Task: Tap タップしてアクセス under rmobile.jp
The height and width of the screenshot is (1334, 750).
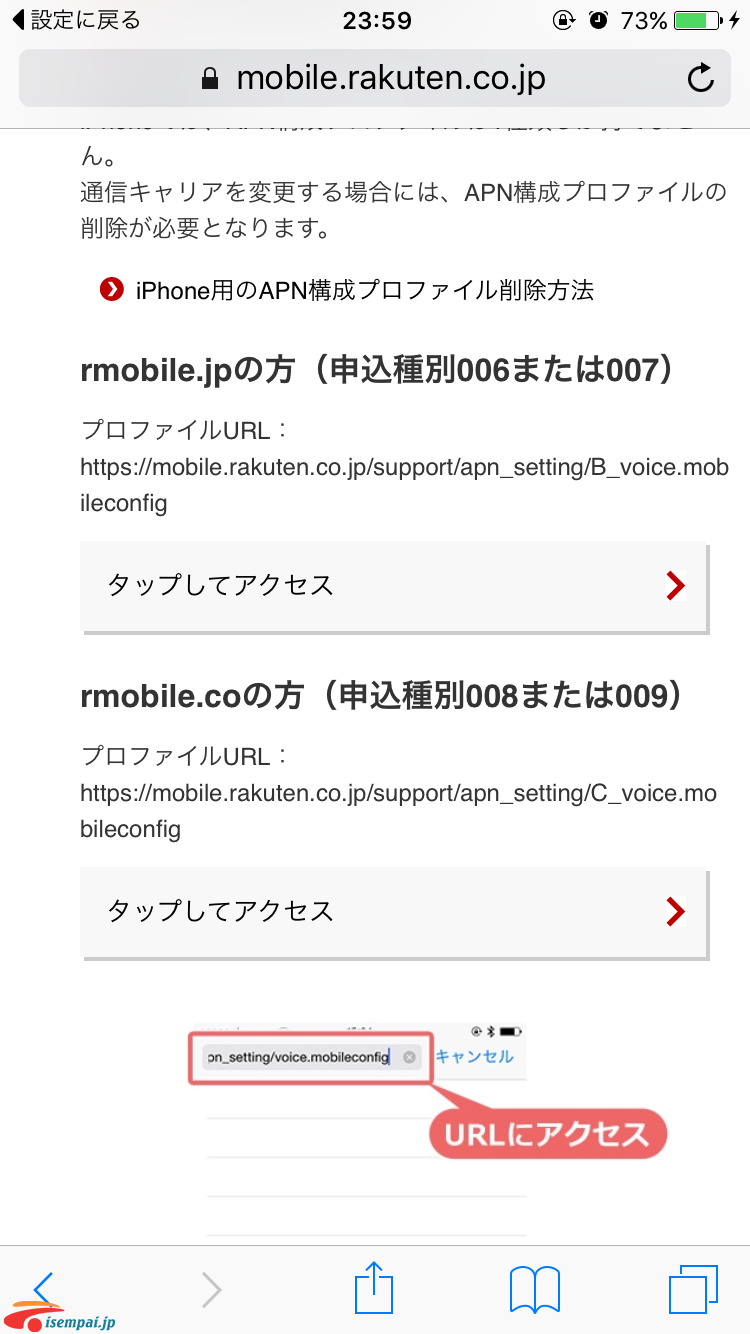Action: tap(394, 586)
